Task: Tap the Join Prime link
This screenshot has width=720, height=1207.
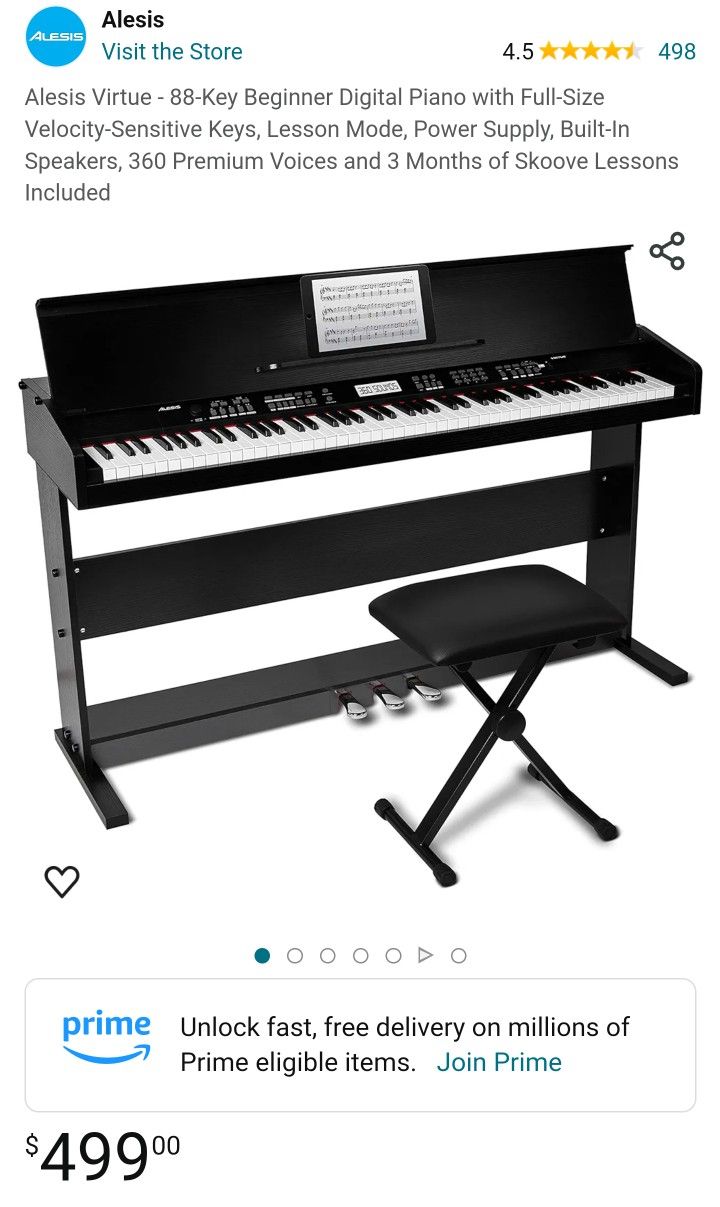Action: pos(499,1062)
